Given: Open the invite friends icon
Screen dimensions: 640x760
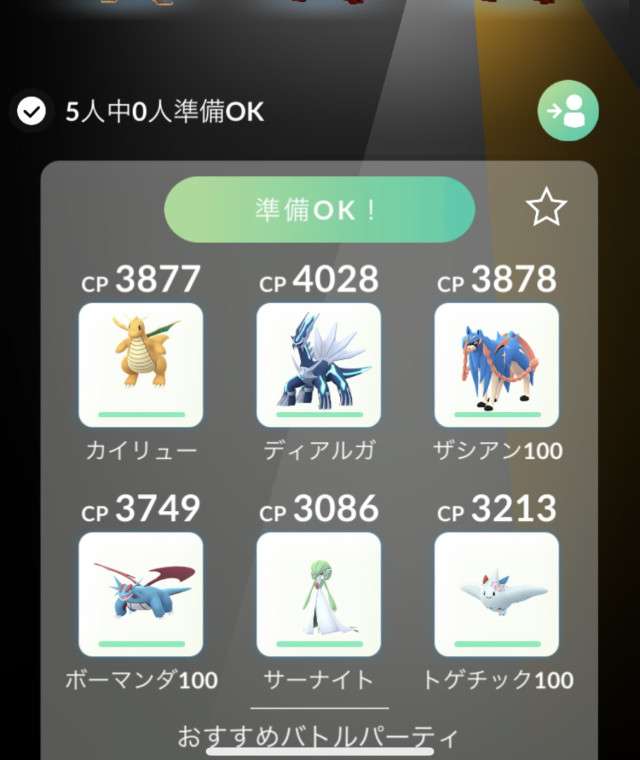Looking at the screenshot, I should [x=567, y=111].
